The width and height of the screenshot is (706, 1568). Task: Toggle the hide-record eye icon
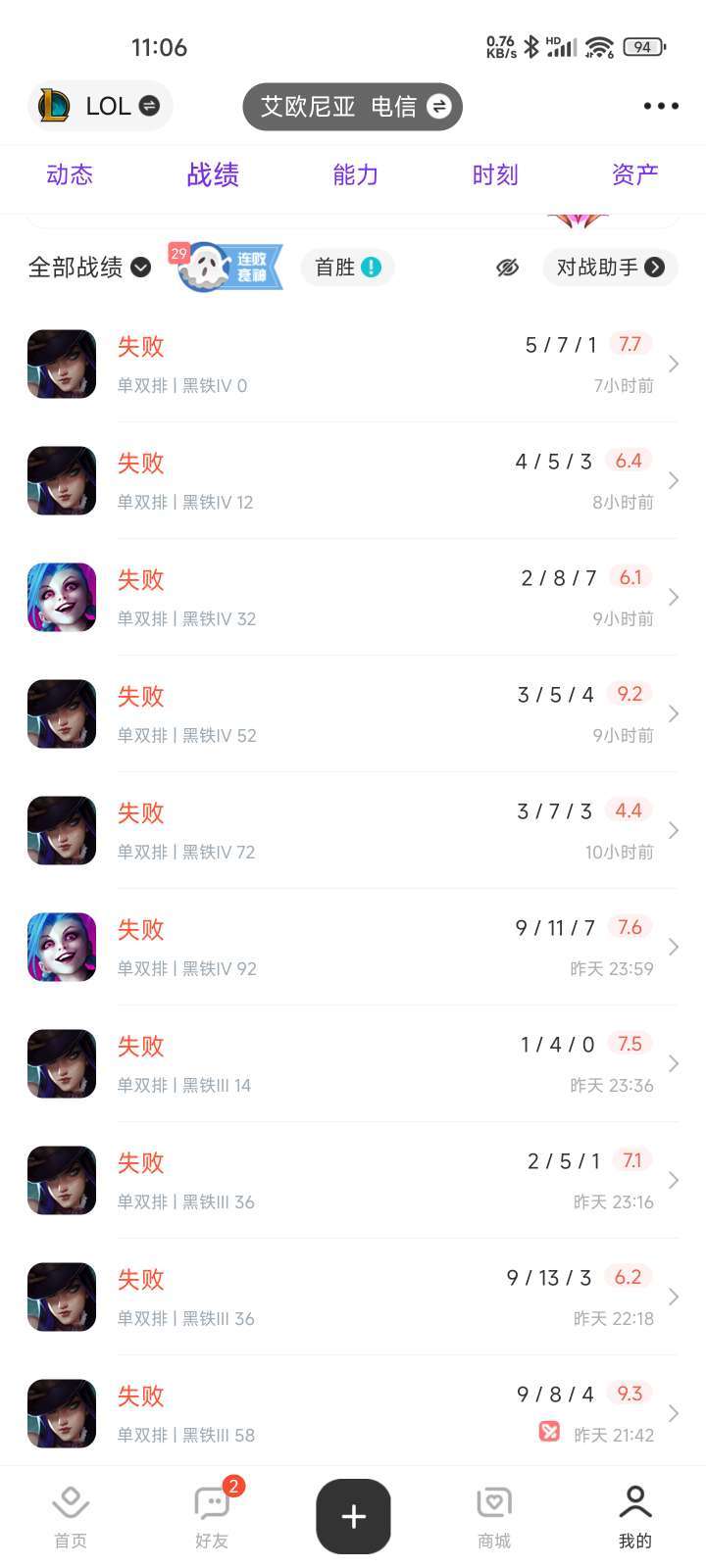[507, 267]
